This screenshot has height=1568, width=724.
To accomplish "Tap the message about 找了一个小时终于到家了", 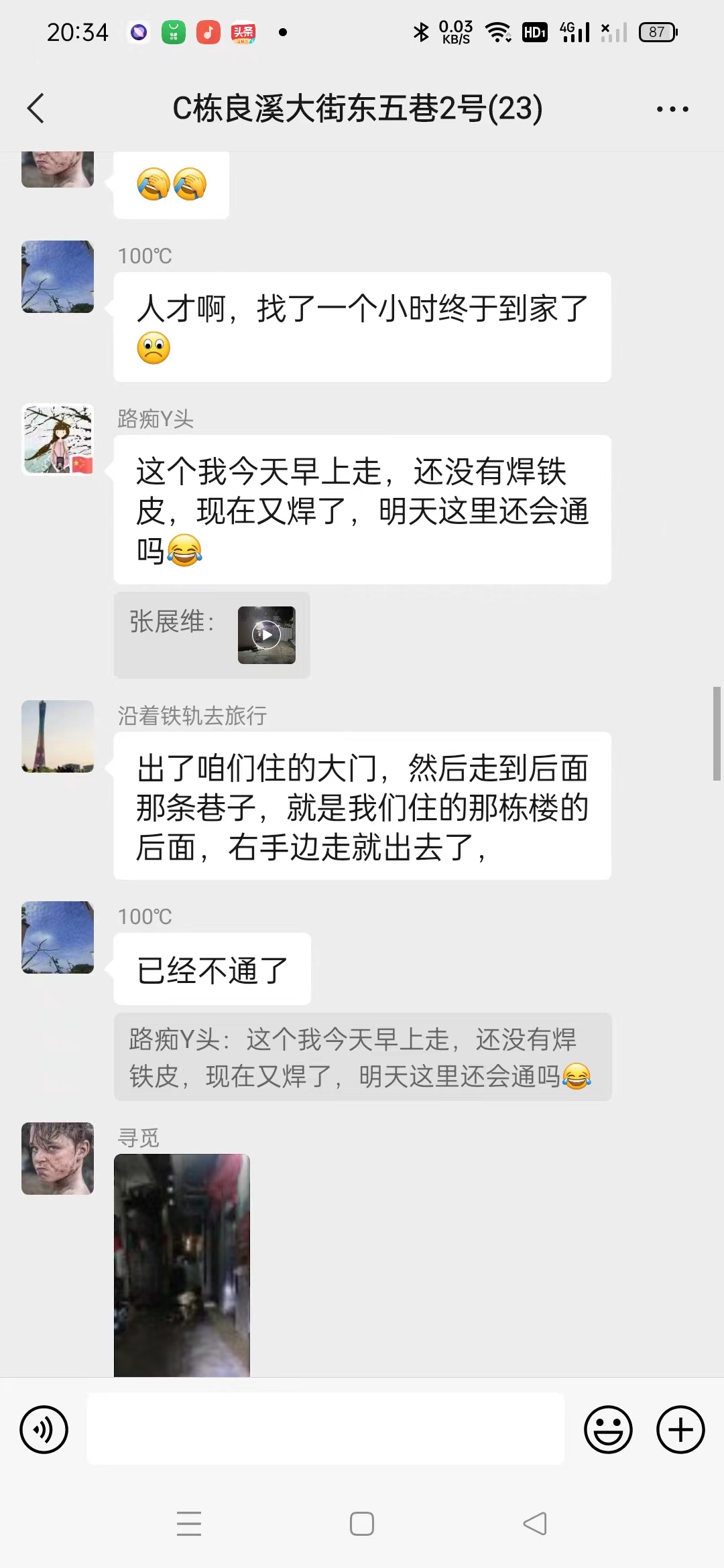I will (362, 326).
